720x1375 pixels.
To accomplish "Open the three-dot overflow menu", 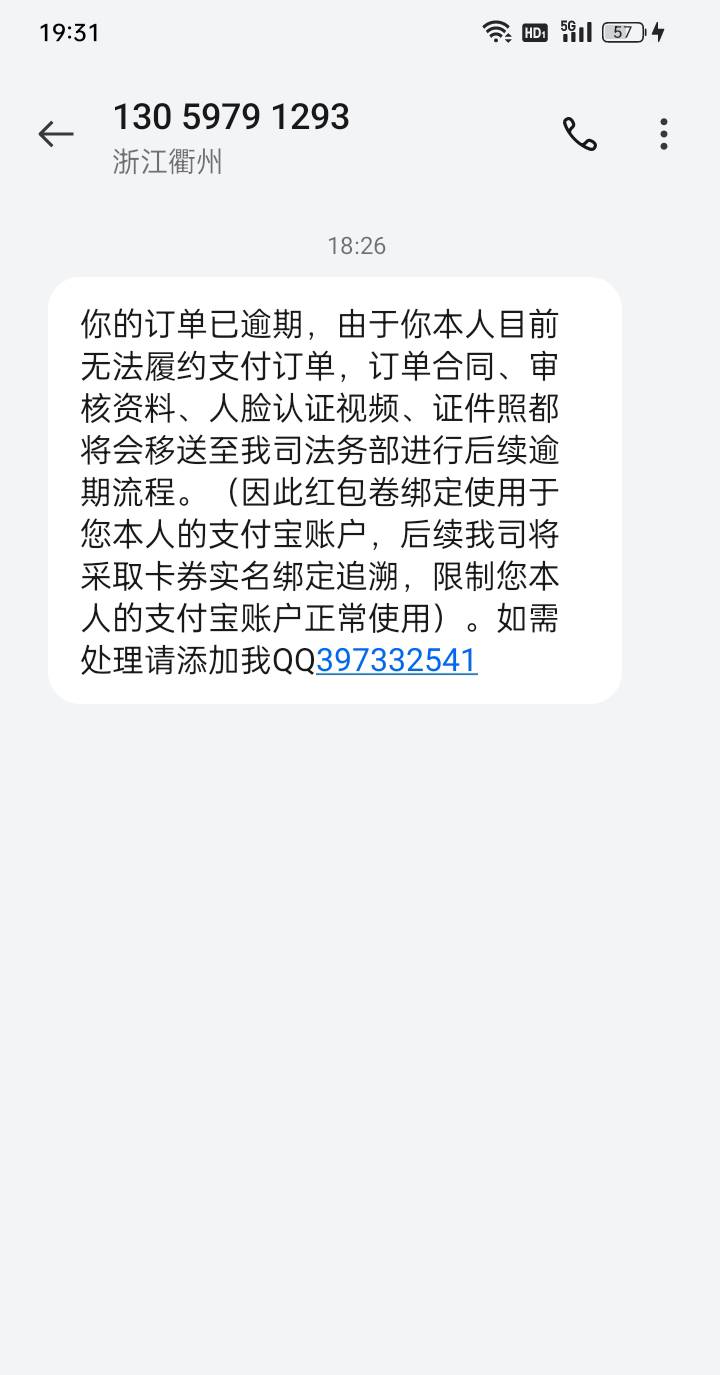I will [663, 134].
